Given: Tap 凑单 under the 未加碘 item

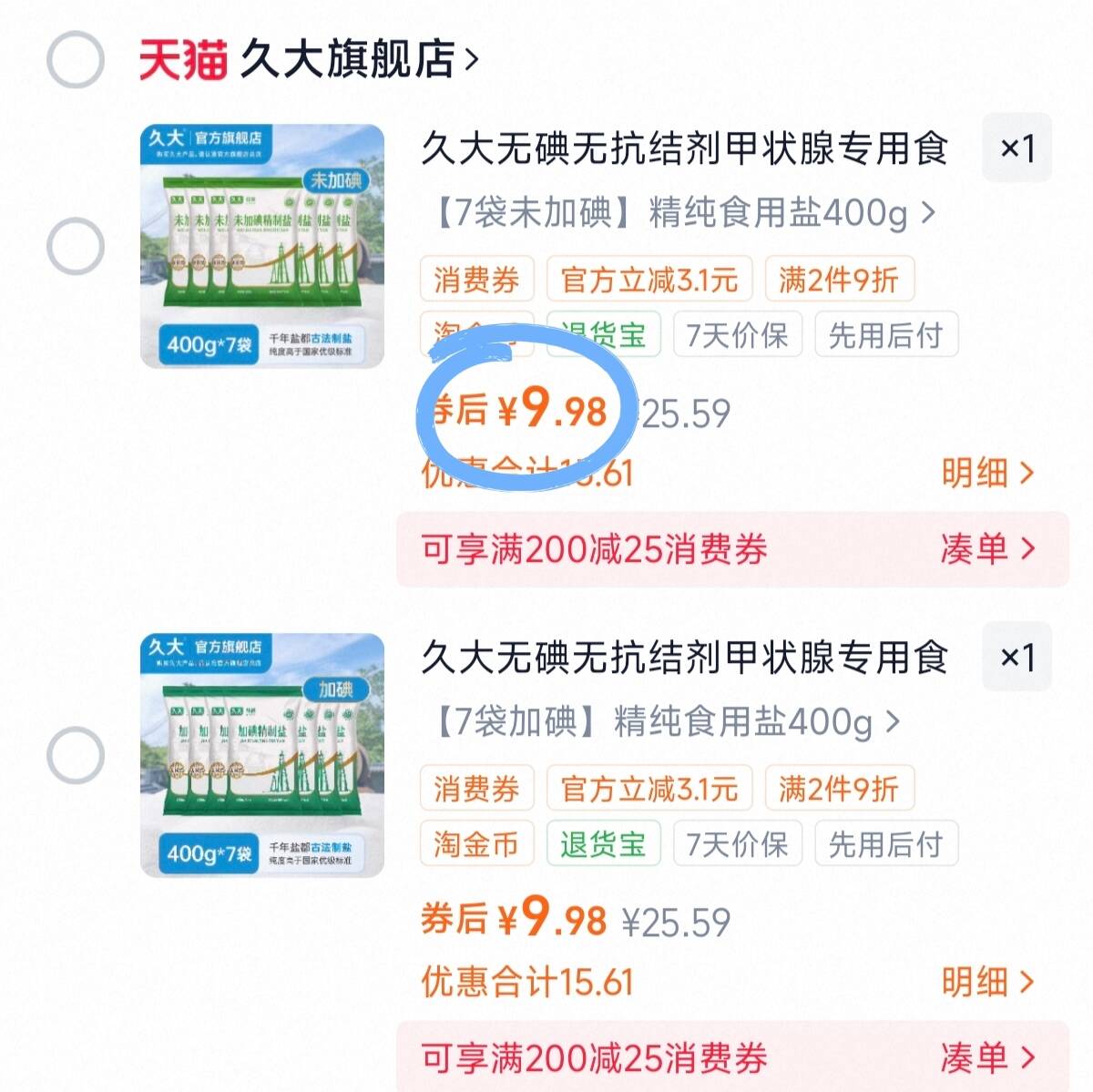Looking at the screenshot, I should point(988,549).
